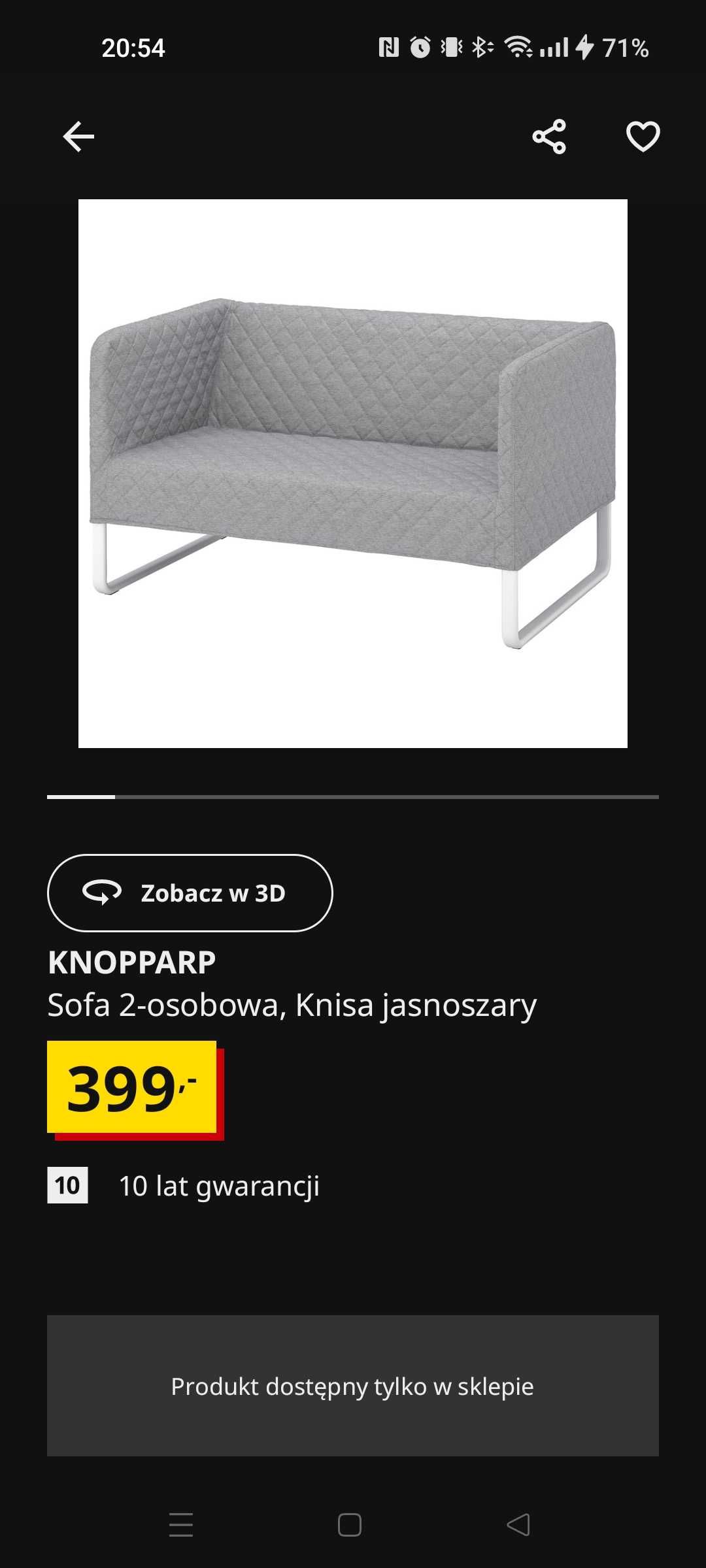
Task: Tap Zobacz w 3D button
Action: (x=190, y=893)
